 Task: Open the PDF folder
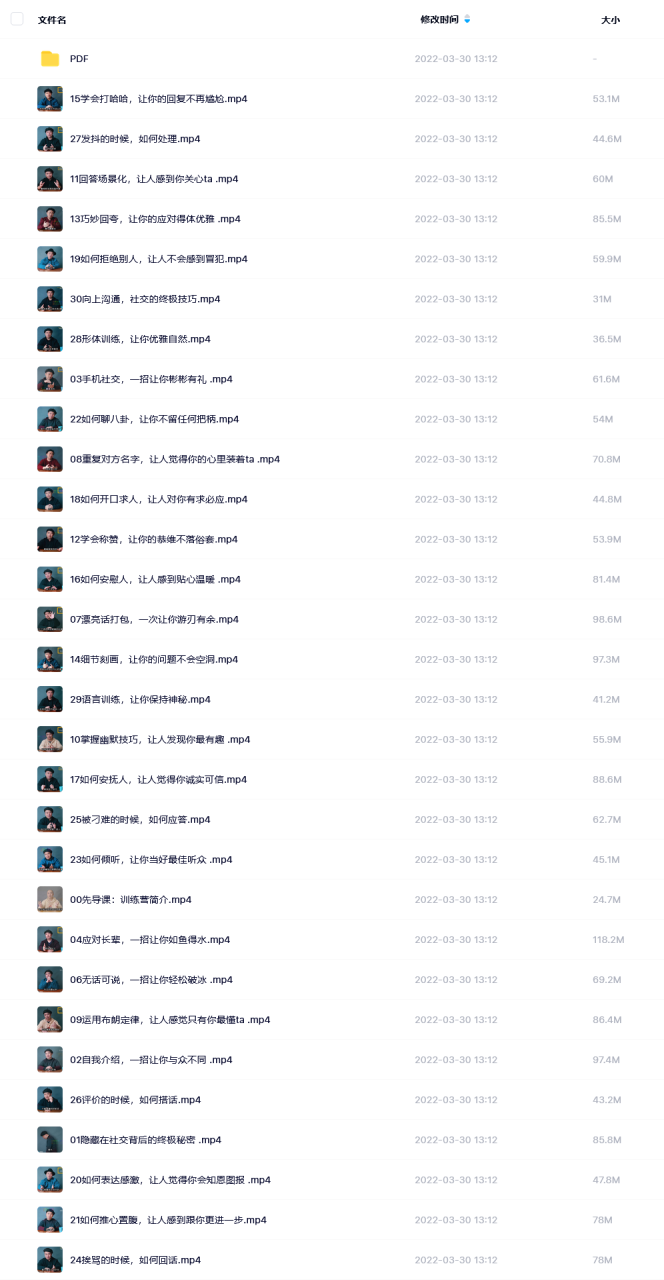tap(79, 59)
